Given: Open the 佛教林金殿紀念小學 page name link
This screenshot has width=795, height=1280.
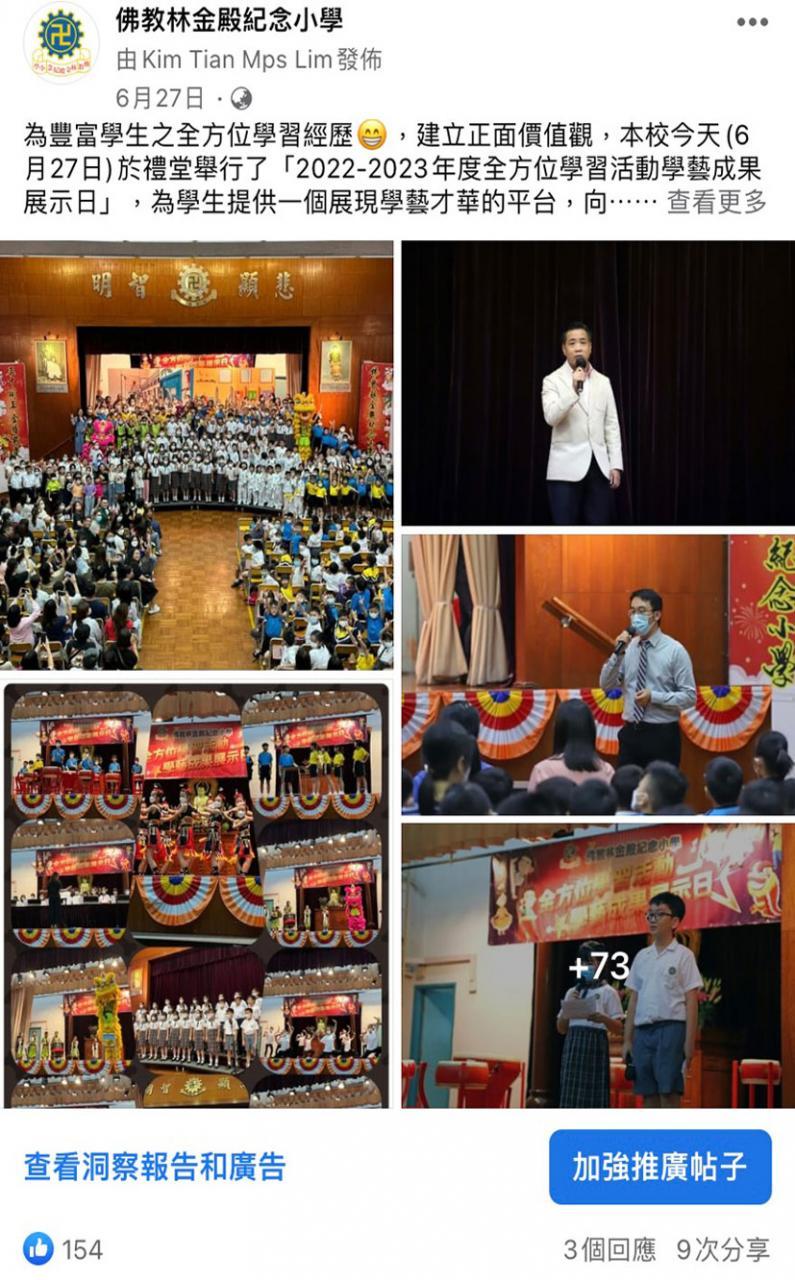Looking at the screenshot, I should point(229,19).
